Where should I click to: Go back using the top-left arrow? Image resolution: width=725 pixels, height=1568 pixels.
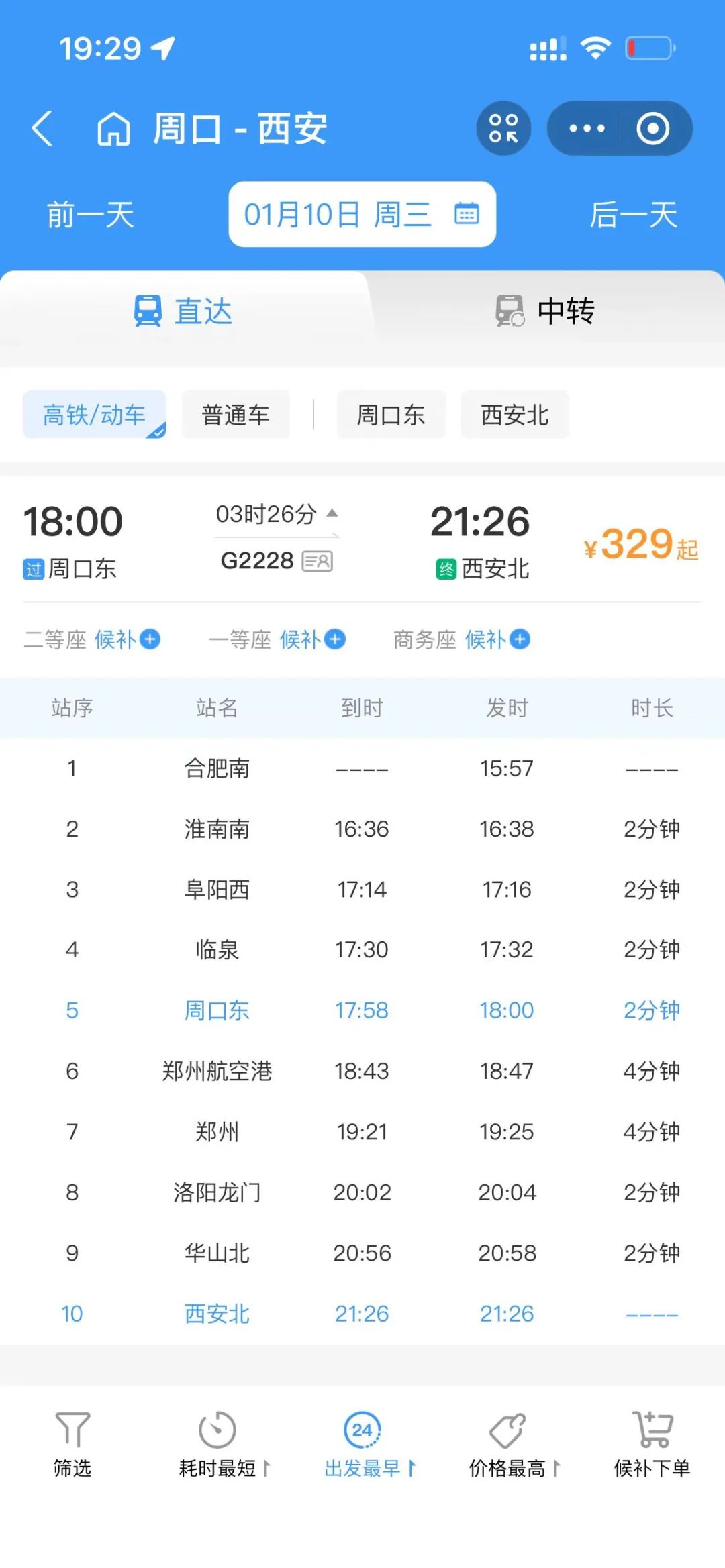pos(42,128)
